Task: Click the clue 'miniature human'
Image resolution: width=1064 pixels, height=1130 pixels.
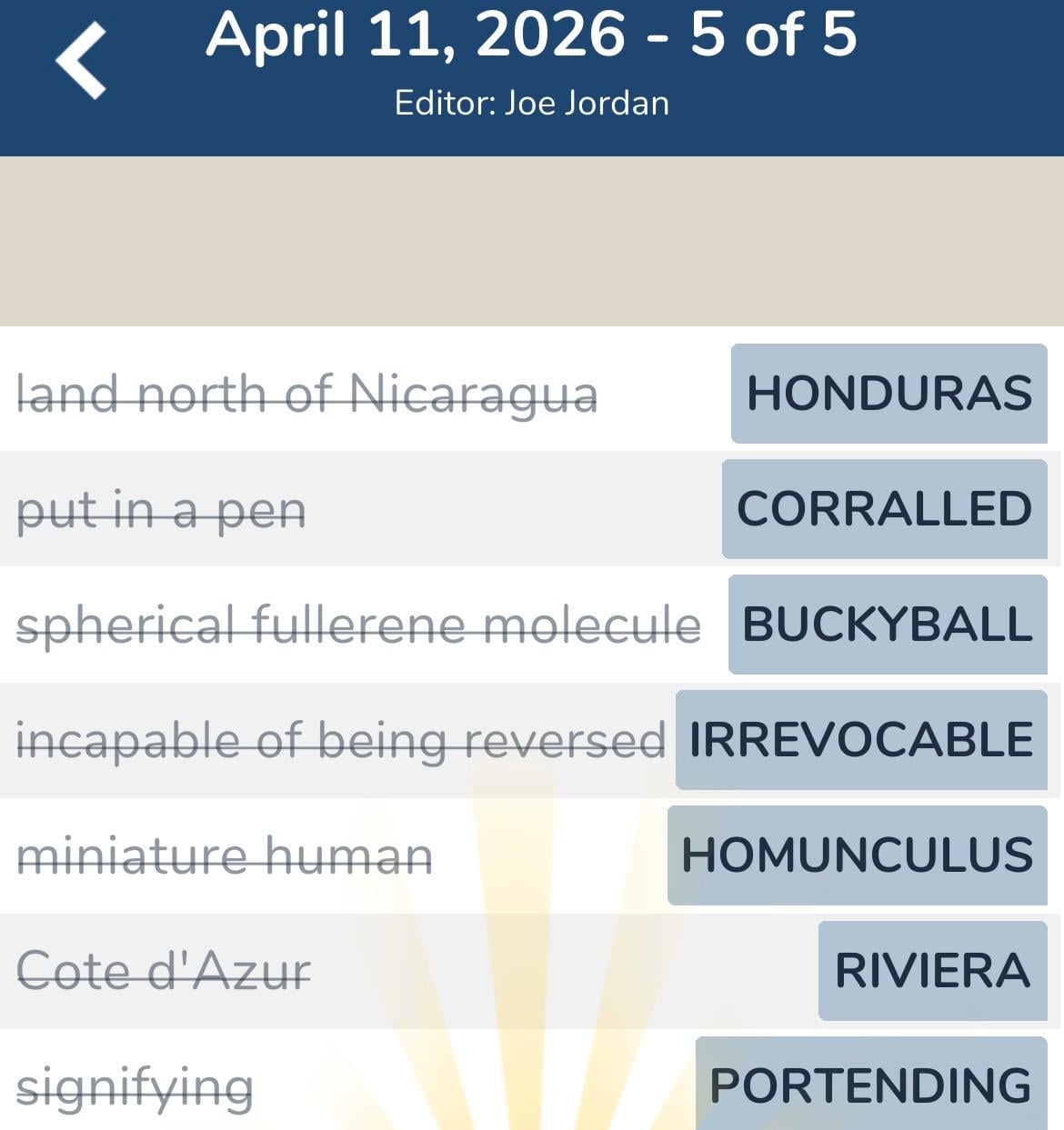Action: 227,855
